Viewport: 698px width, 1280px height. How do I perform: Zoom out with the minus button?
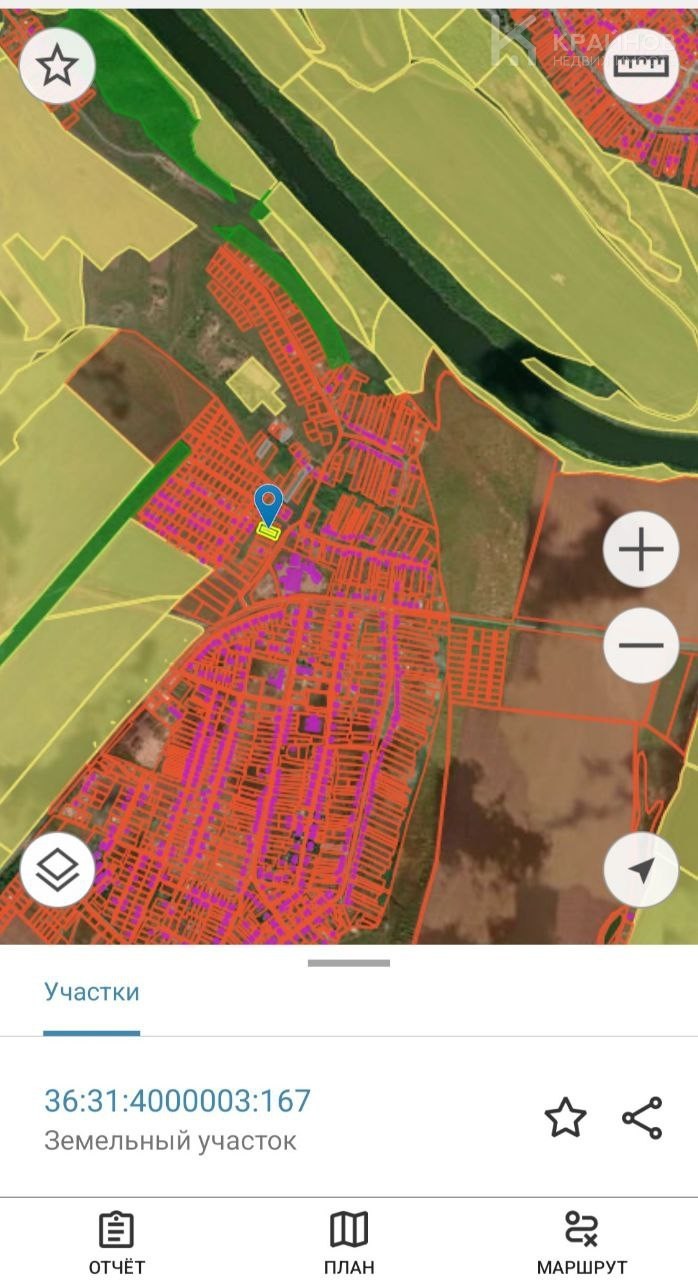641,645
